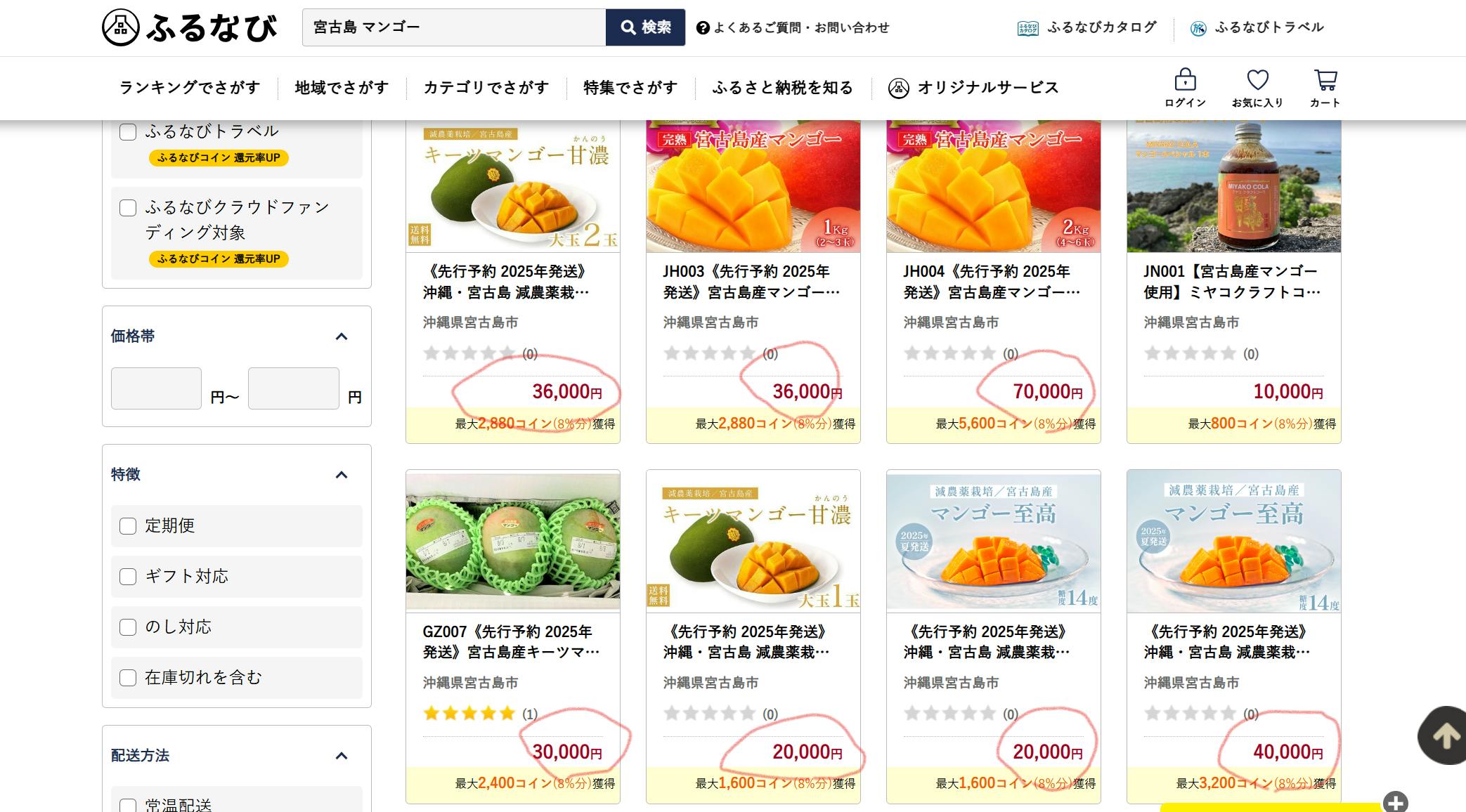The width and height of the screenshot is (1466, 812).
Task: Collapse the 配送方法 filter section
Action: pyautogui.click(x=342, y=756)
